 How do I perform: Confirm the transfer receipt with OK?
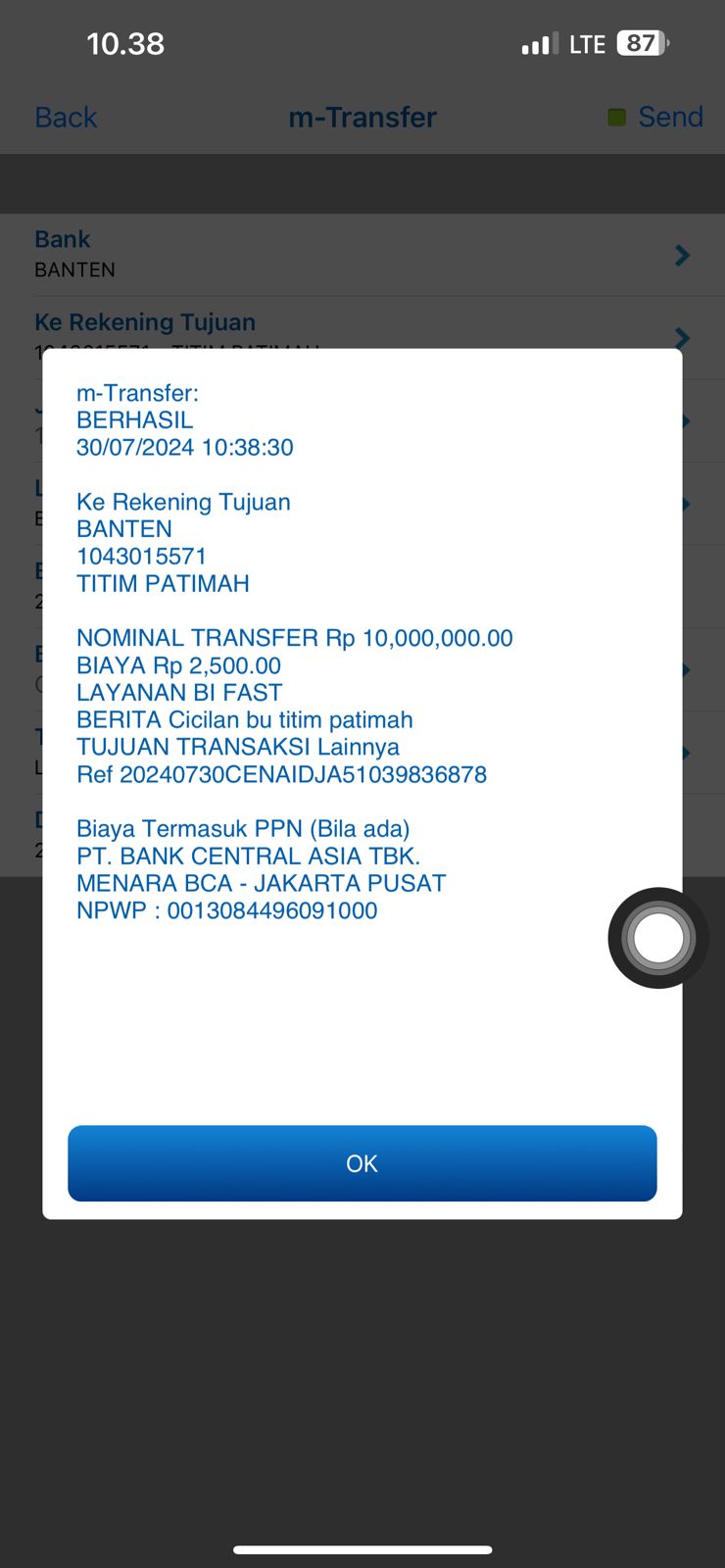pos(362,1163)
